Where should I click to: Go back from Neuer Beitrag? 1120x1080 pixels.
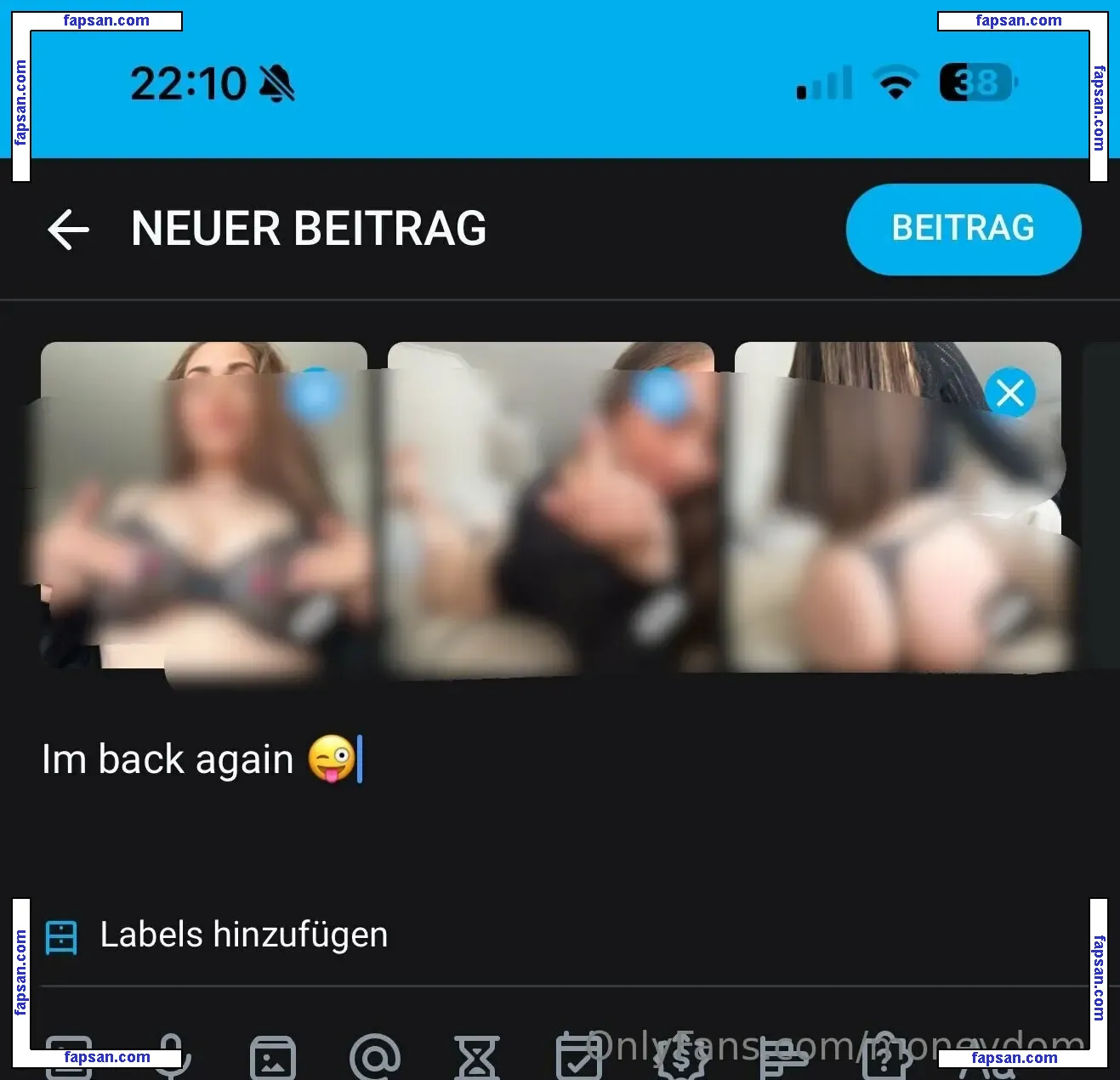(68, 230)
